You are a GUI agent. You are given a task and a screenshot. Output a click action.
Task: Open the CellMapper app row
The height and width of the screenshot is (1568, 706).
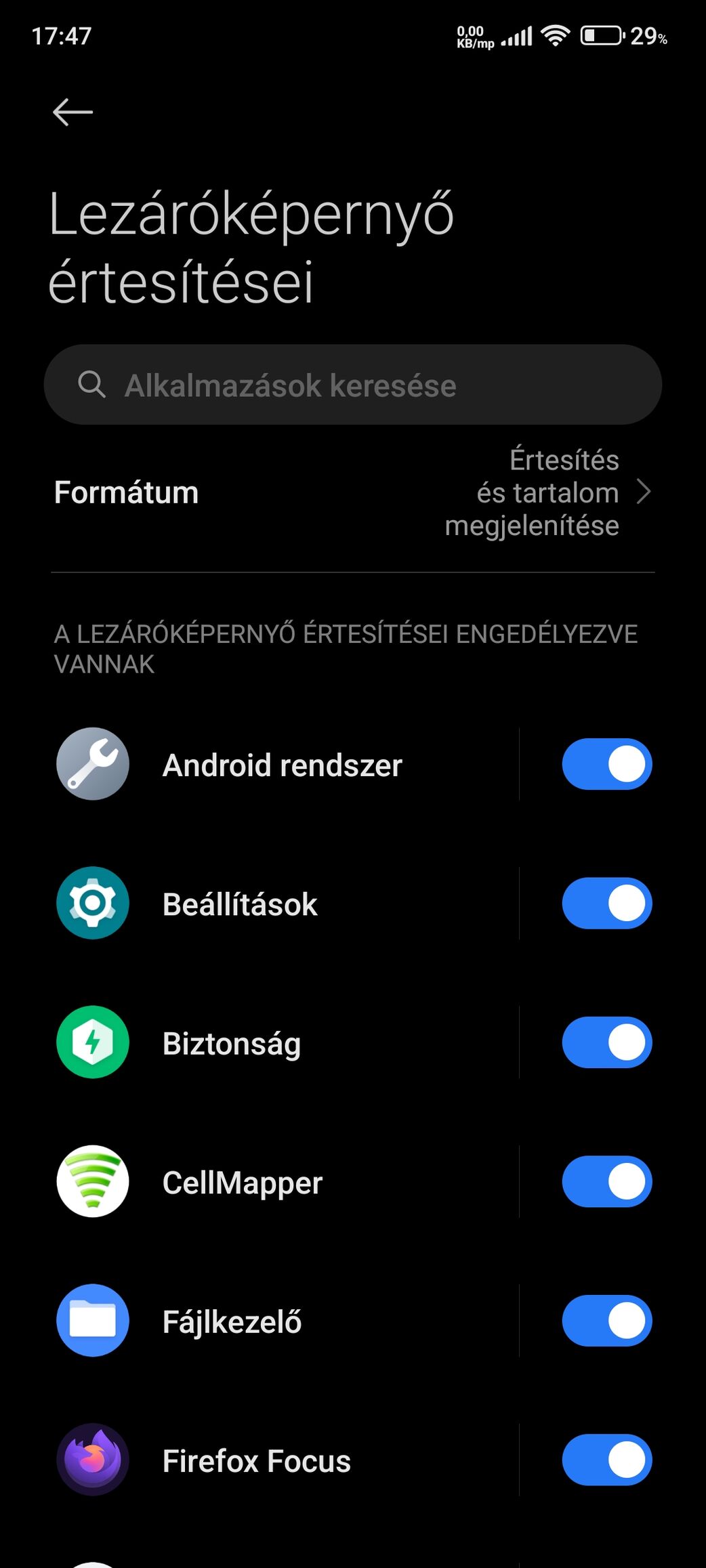pos(285,1181)
